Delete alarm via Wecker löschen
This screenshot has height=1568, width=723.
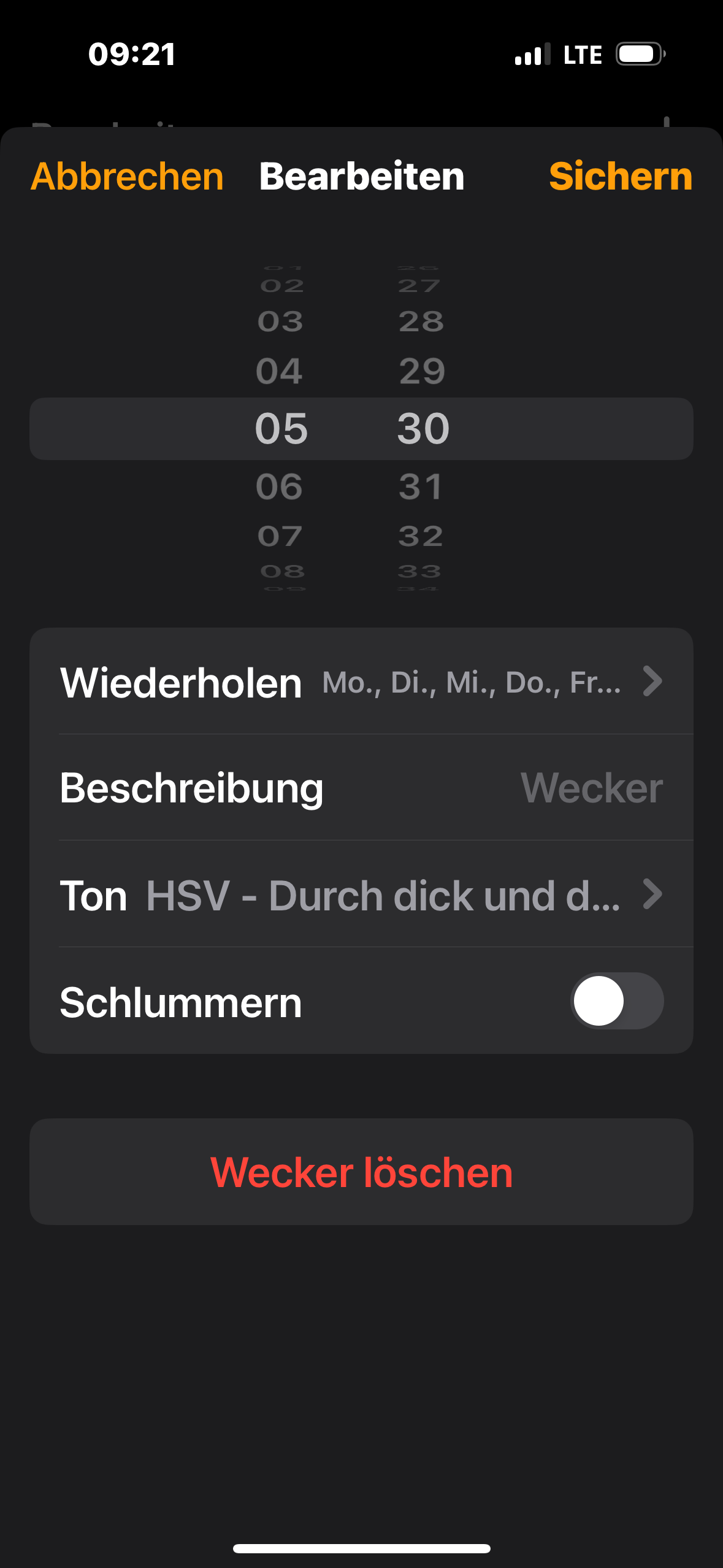[x=361, y=1172]
